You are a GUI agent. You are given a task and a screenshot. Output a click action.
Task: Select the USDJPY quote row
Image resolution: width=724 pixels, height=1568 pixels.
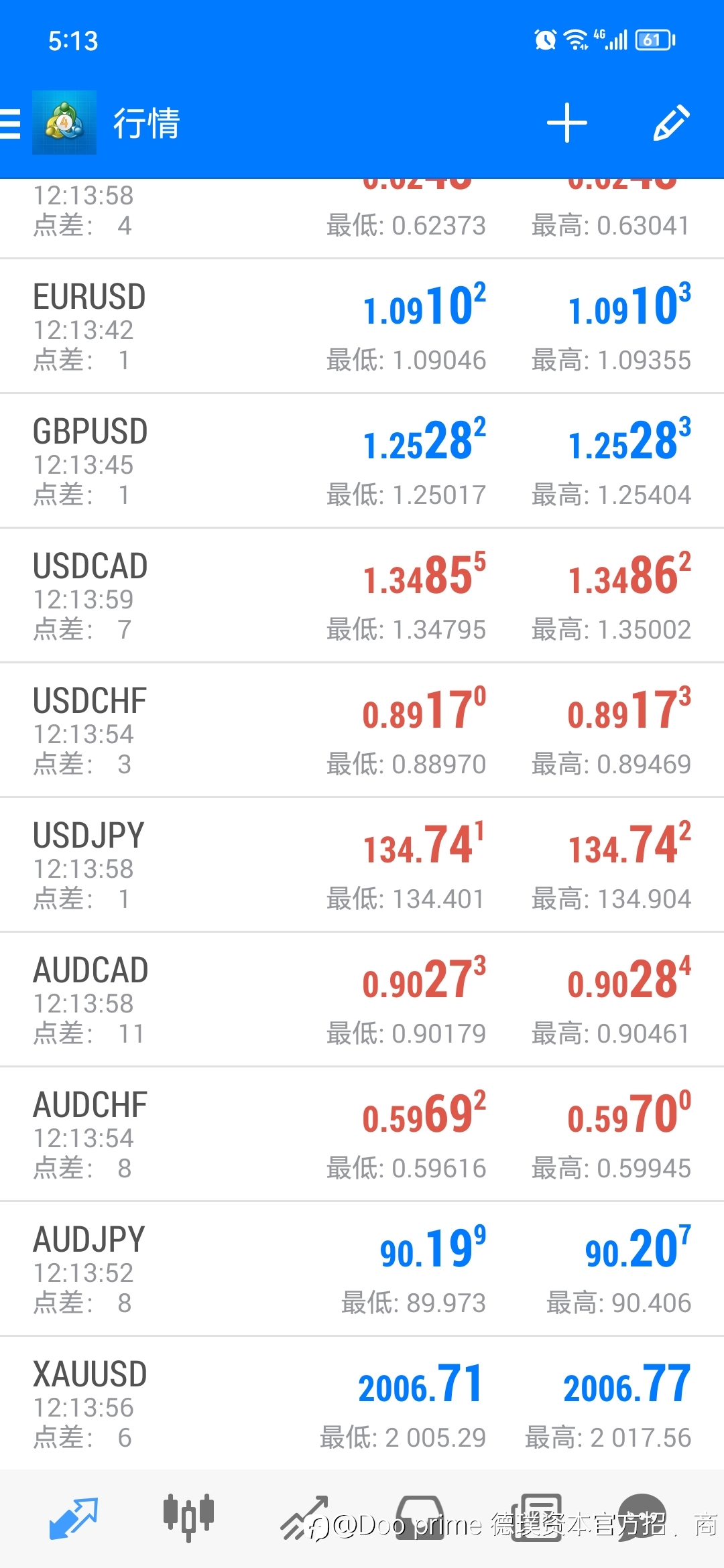[362, 865]
